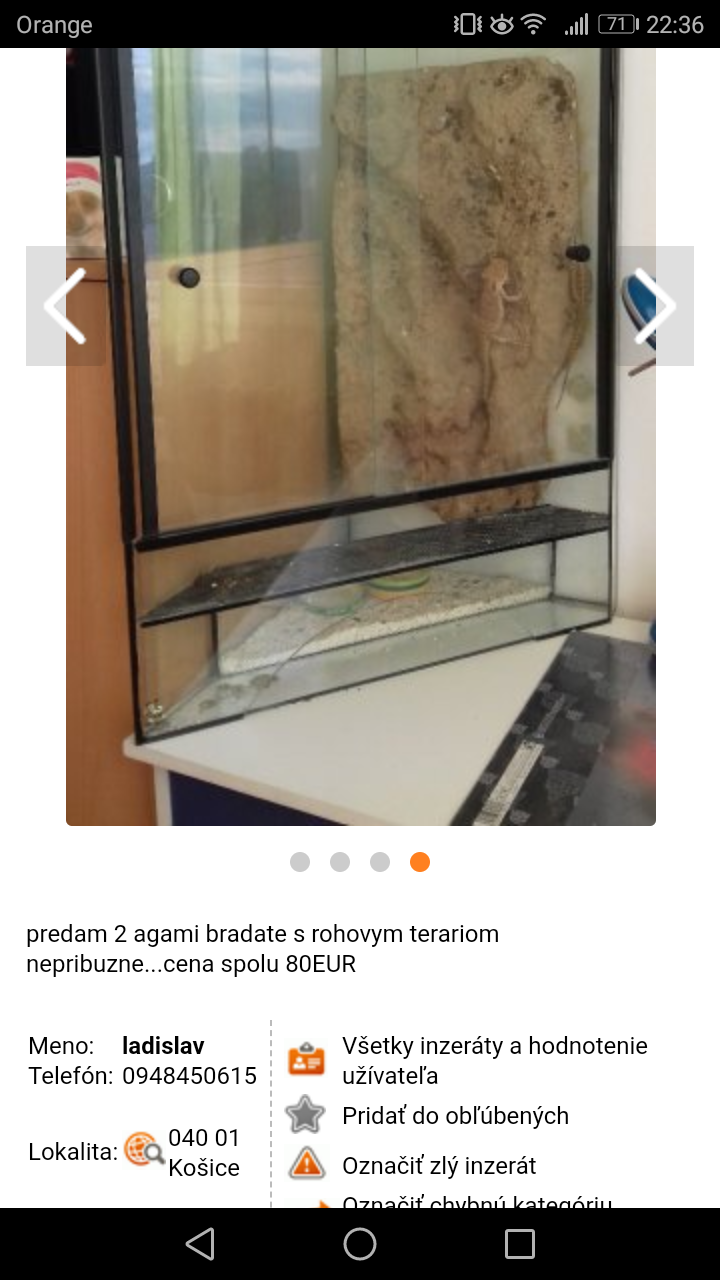The height and width of the screenshot is (1280, 720).
Task: Open the terrarium photo in full view
Action: click(x=360, y=500)
